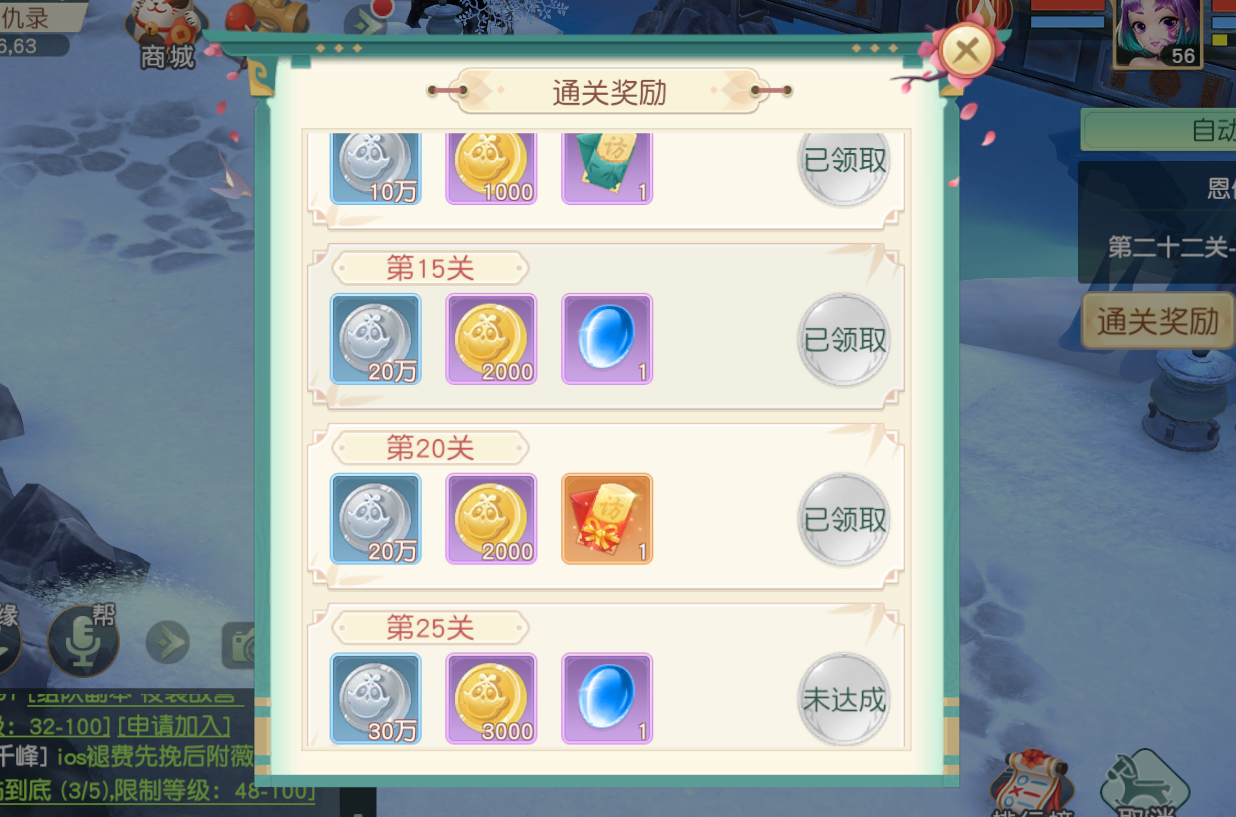This screenshot has height=817, width=1236.
Task: Tap the 未达成 button for 第25关
Action: click(x=845, y=699)
